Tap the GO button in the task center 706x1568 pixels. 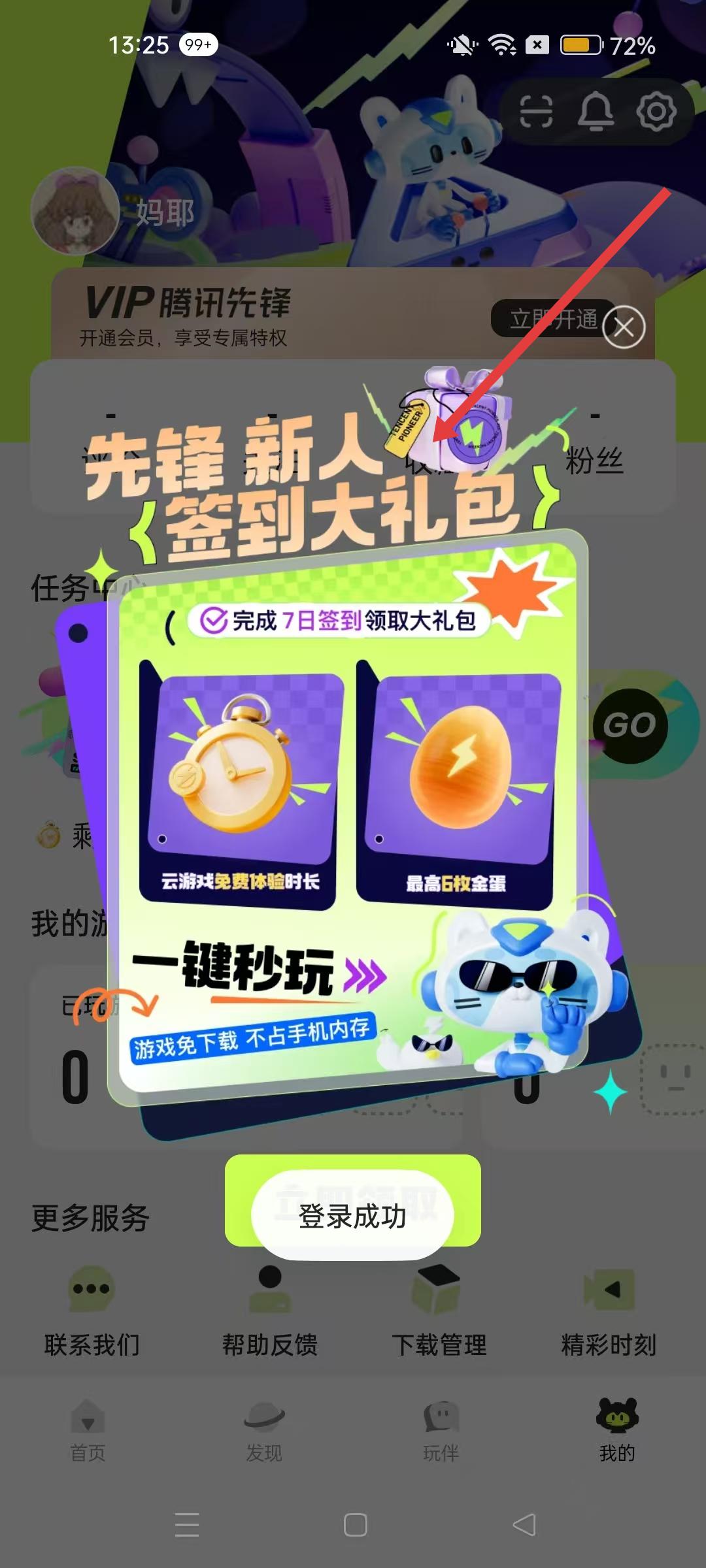(630, 725)
